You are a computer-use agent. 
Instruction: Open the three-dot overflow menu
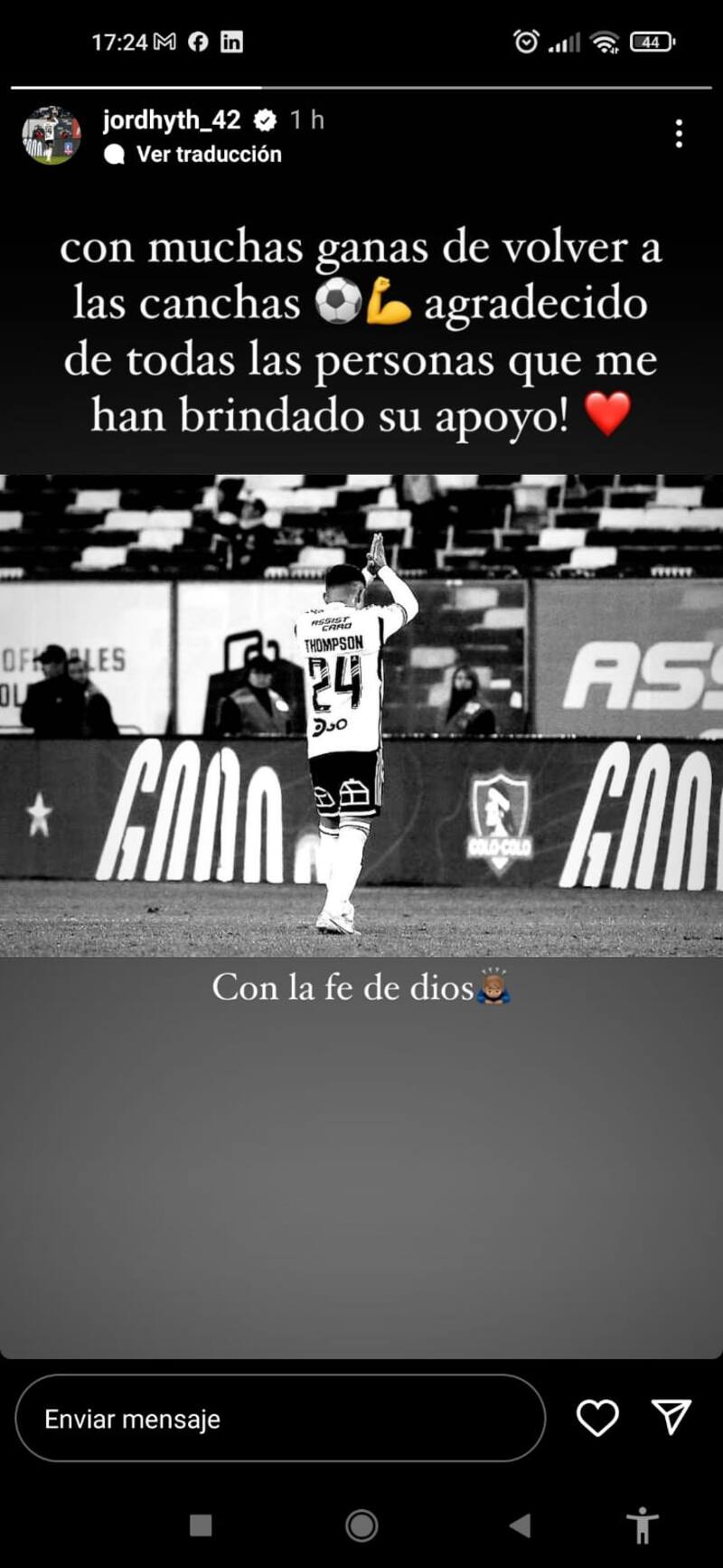[679, 134]
